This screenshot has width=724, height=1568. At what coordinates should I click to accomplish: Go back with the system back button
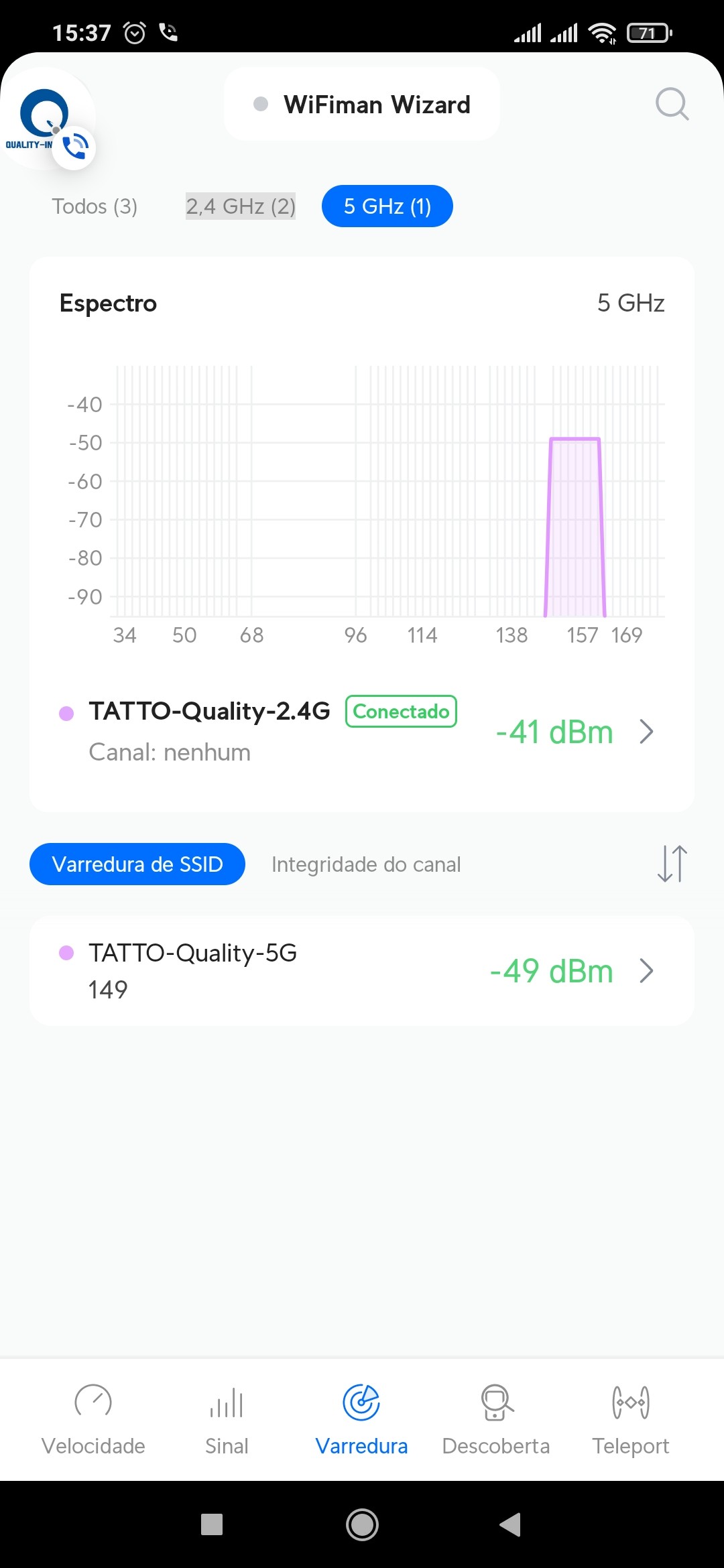point(511,1524)
